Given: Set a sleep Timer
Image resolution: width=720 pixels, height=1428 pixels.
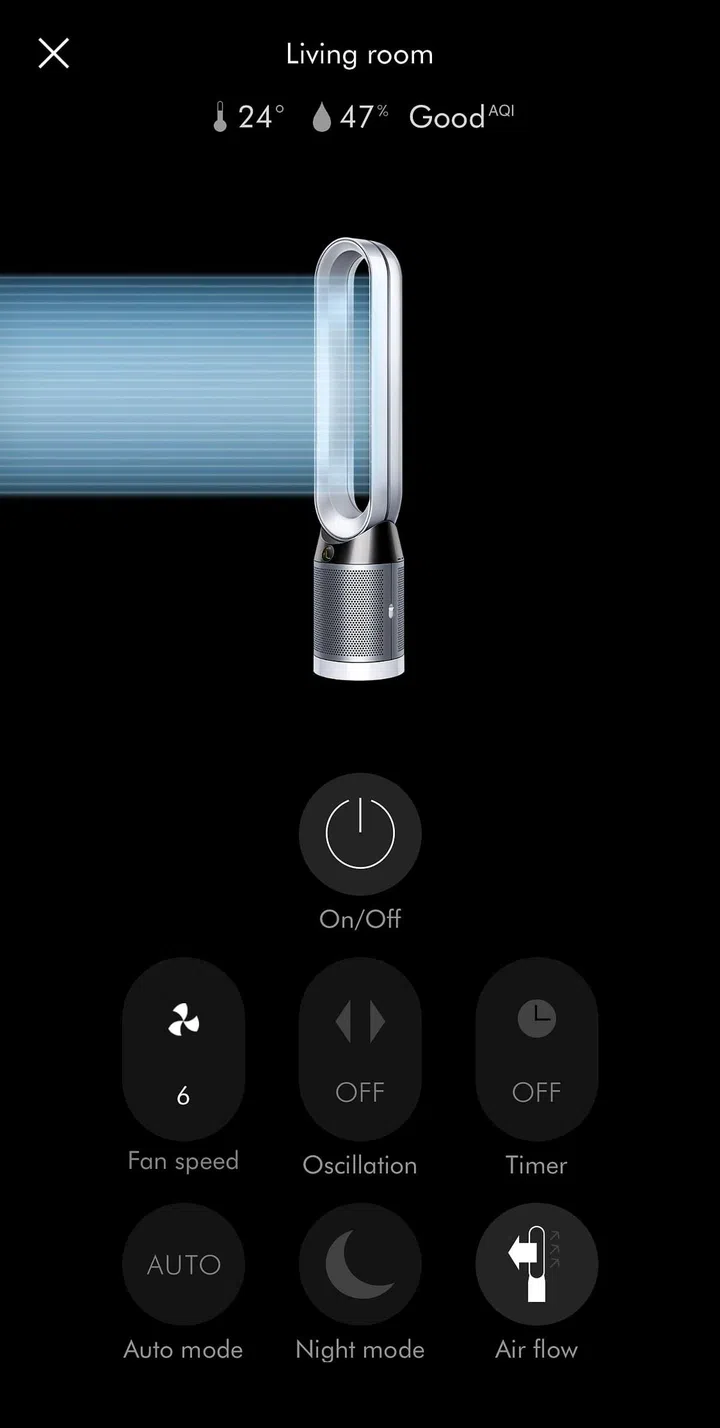Looking at the screenshot, I should (x=537, y=1049).
